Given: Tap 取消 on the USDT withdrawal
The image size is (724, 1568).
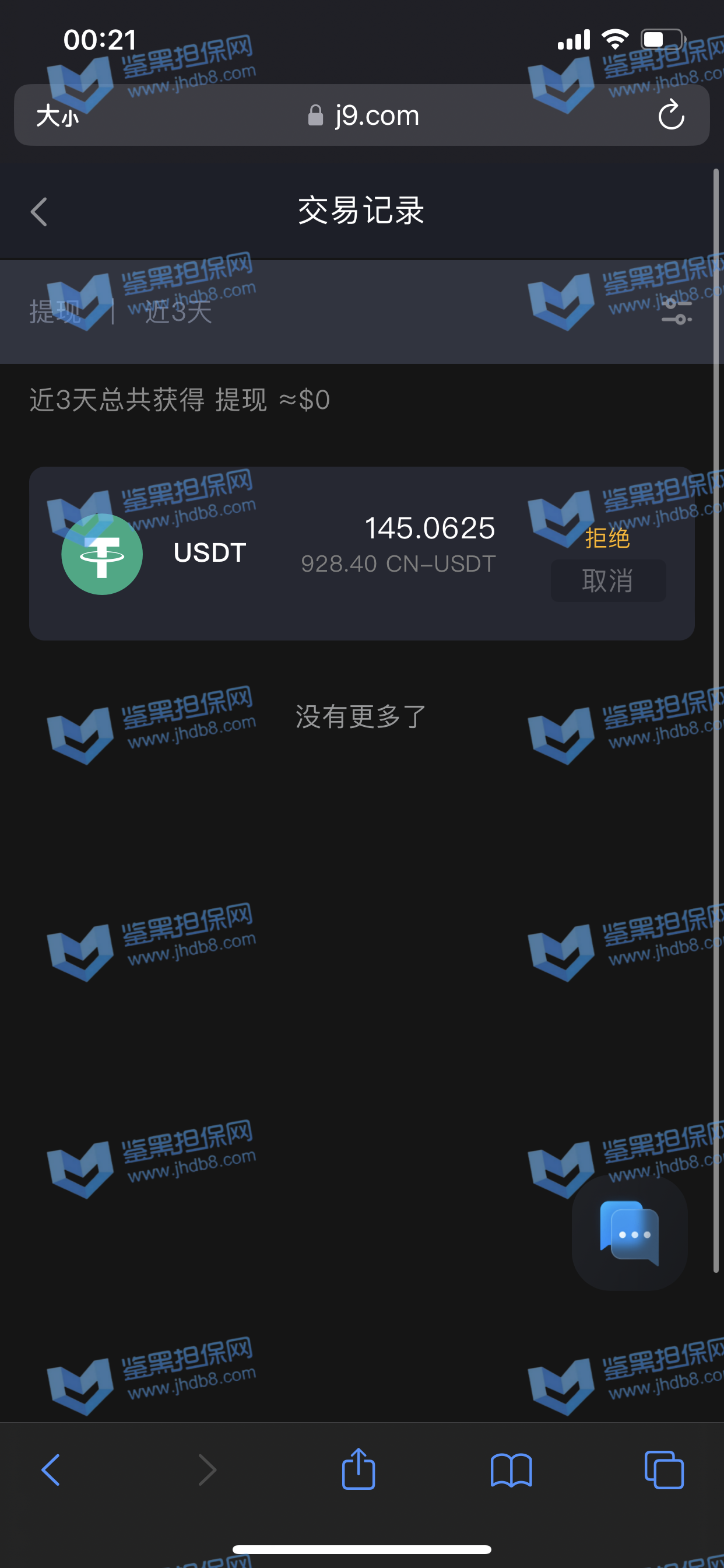Looking at the screenshot, I should [608, 580].
